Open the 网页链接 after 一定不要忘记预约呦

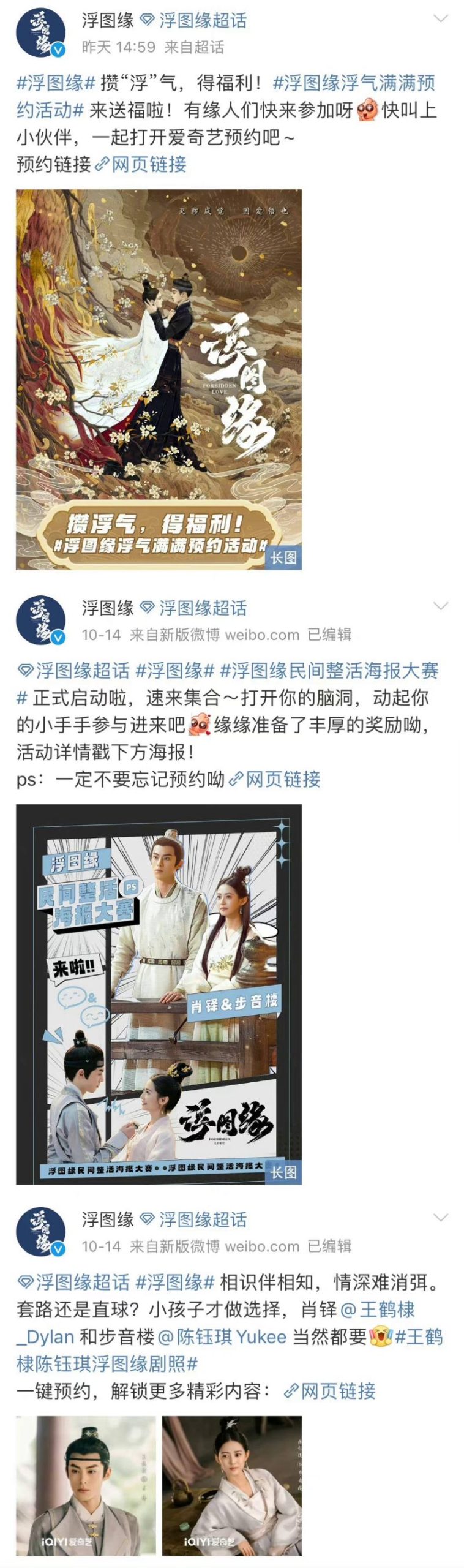click(282, 779)
